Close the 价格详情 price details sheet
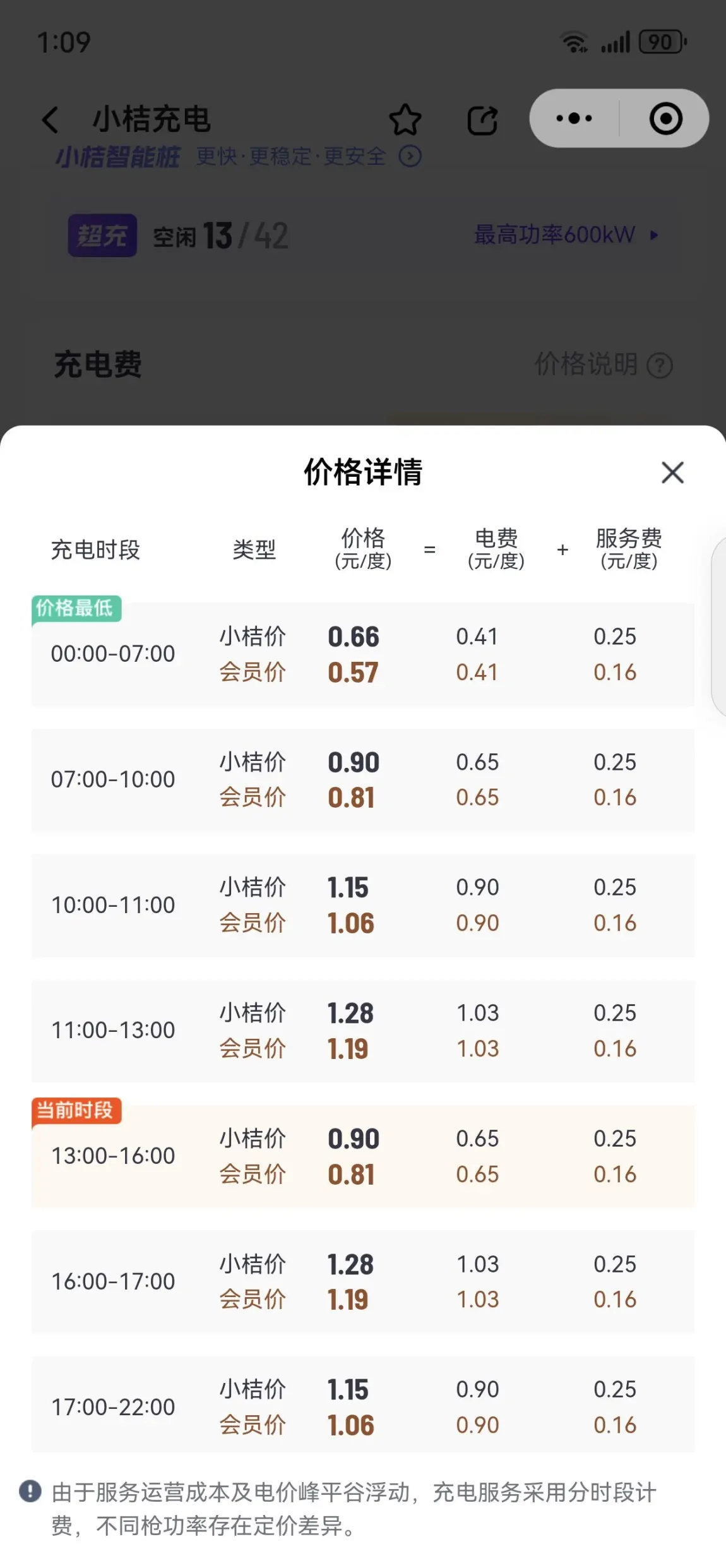This screenshot has height=1568, width=726. coord(672,472)
